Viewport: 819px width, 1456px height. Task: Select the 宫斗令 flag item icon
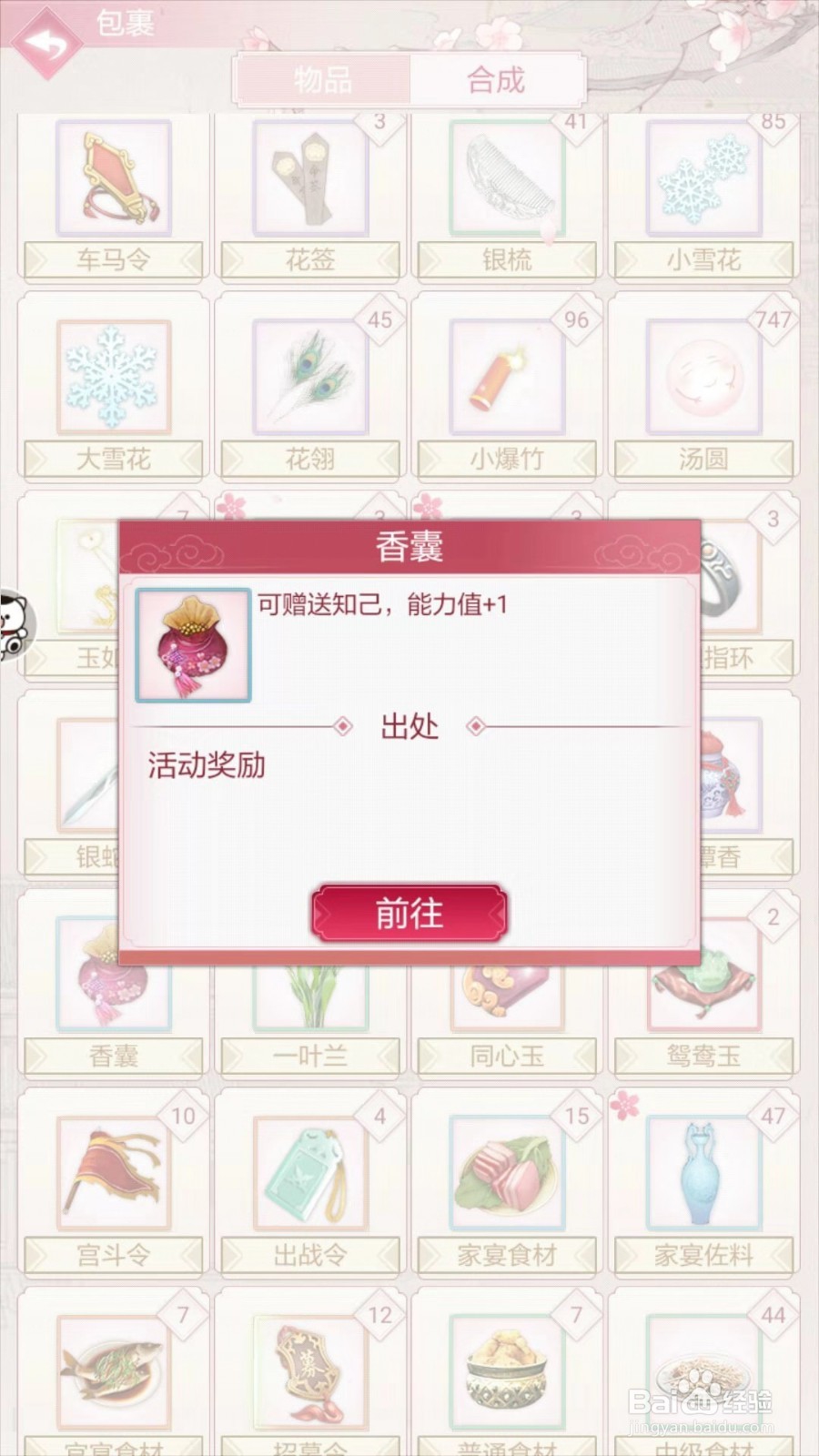111,1173
